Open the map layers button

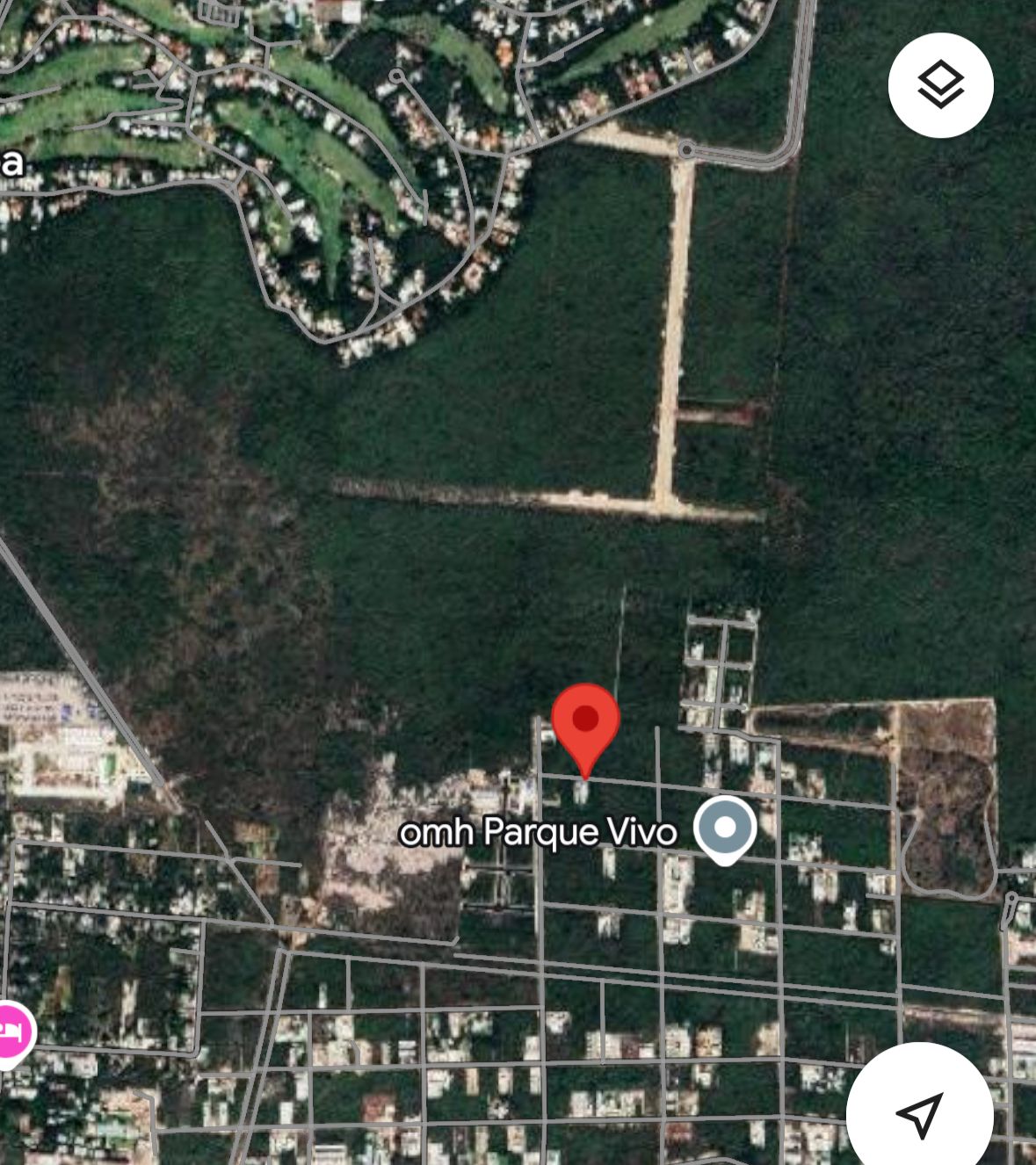(940, 85)
